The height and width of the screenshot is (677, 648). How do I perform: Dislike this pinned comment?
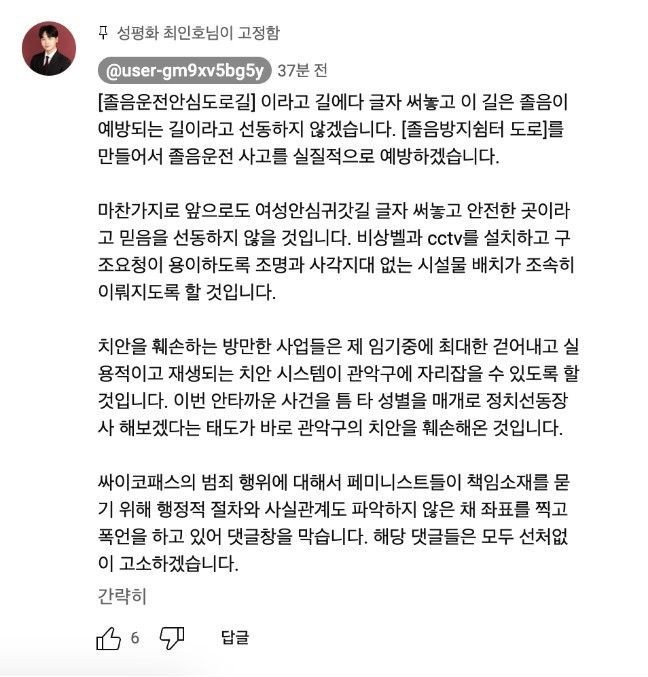click(173, 638)
